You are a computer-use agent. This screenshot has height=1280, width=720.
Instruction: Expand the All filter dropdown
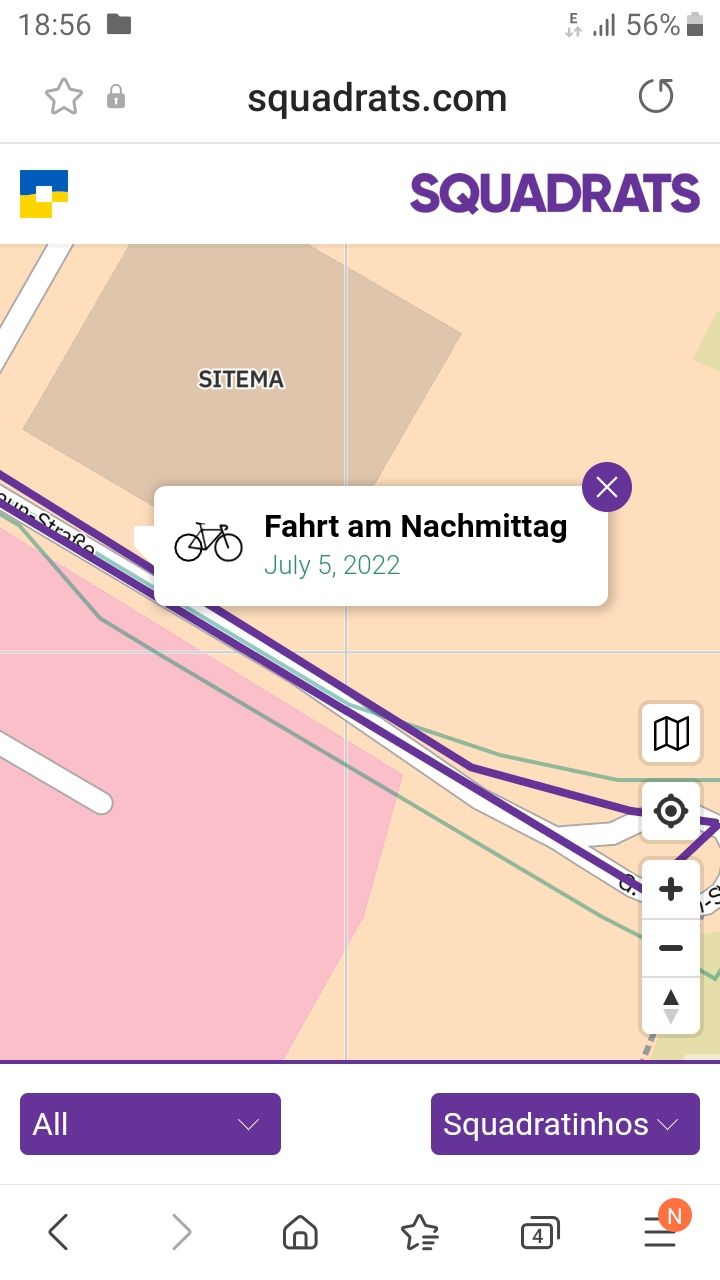point(150,1124)
